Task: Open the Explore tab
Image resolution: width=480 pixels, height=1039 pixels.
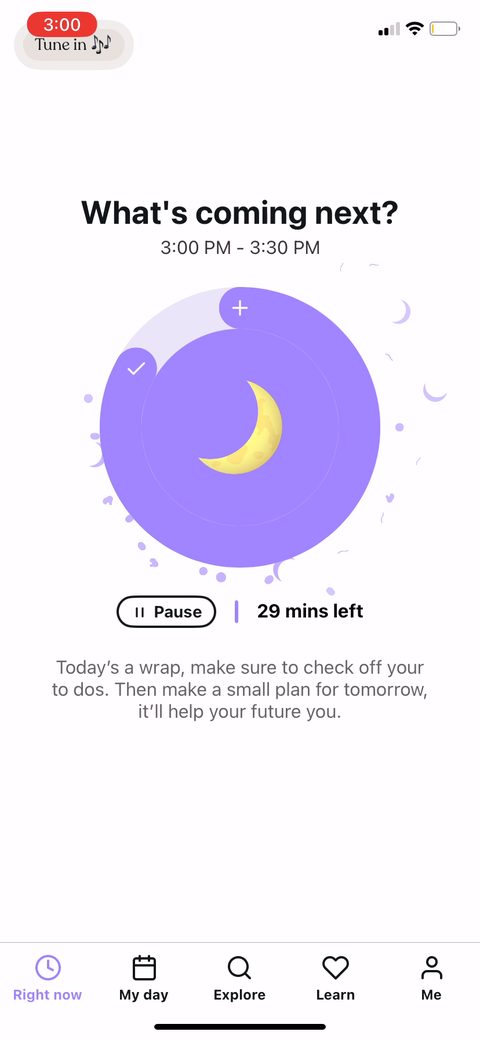Action: tap(239, 978)
